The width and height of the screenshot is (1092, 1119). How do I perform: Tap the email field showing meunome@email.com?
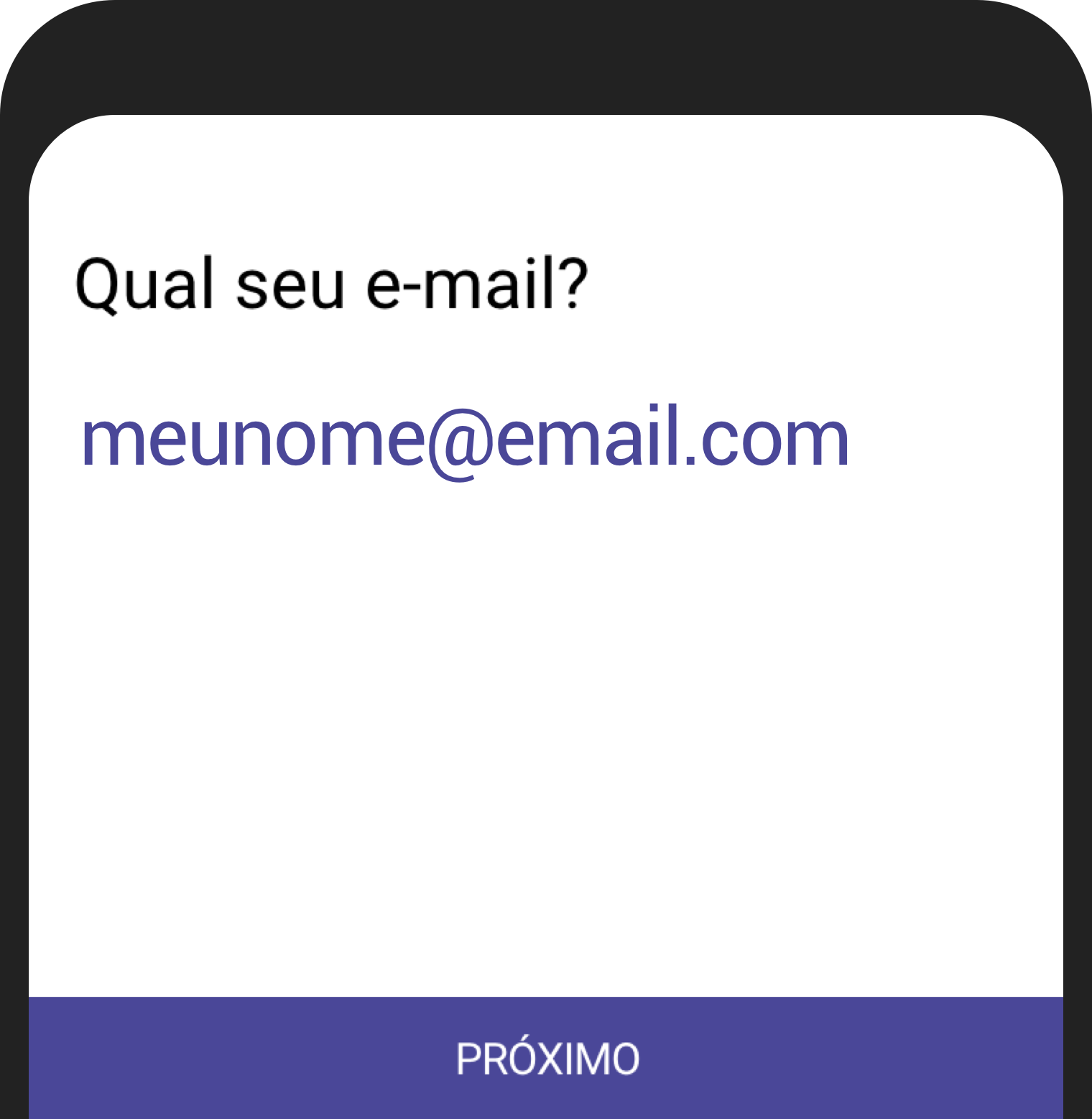pyautogui.click(x=466, y=439)
